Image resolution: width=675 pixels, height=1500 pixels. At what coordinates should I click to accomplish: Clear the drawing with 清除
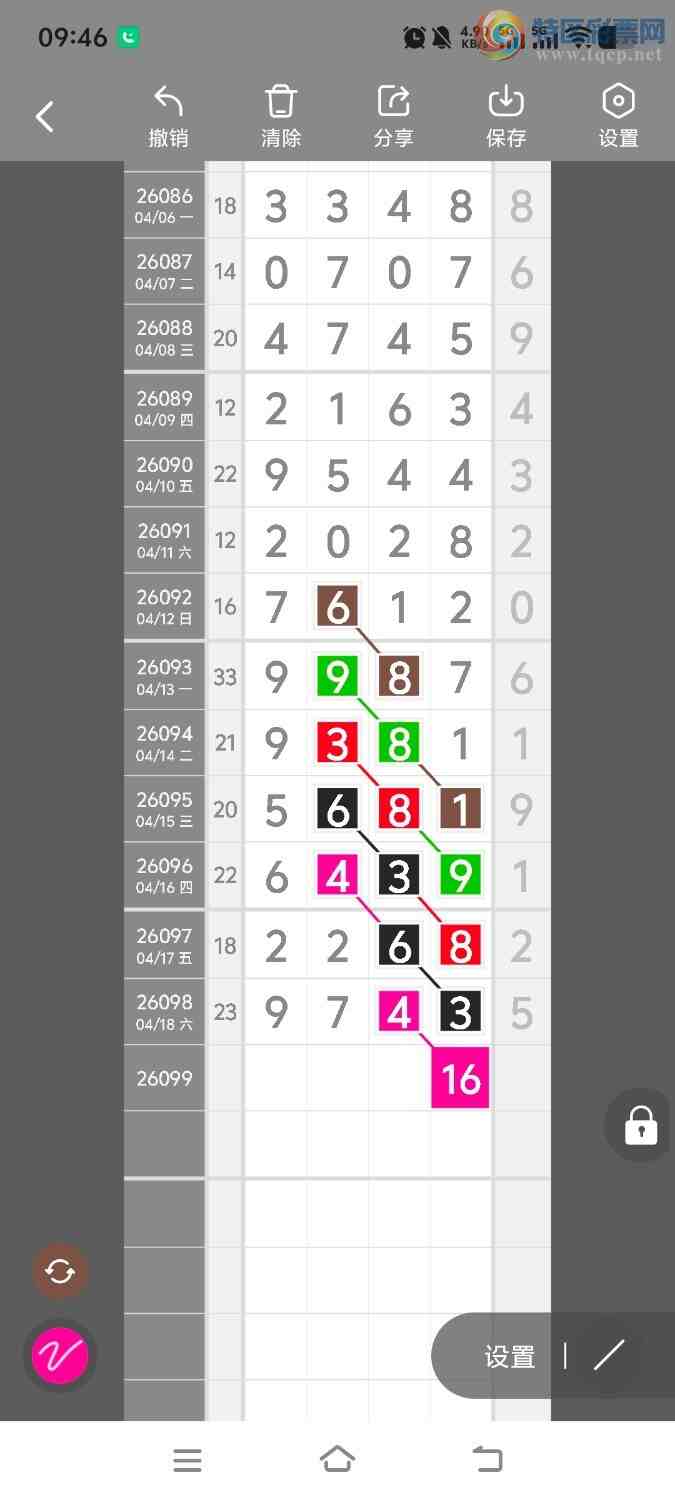pos(281,117)
